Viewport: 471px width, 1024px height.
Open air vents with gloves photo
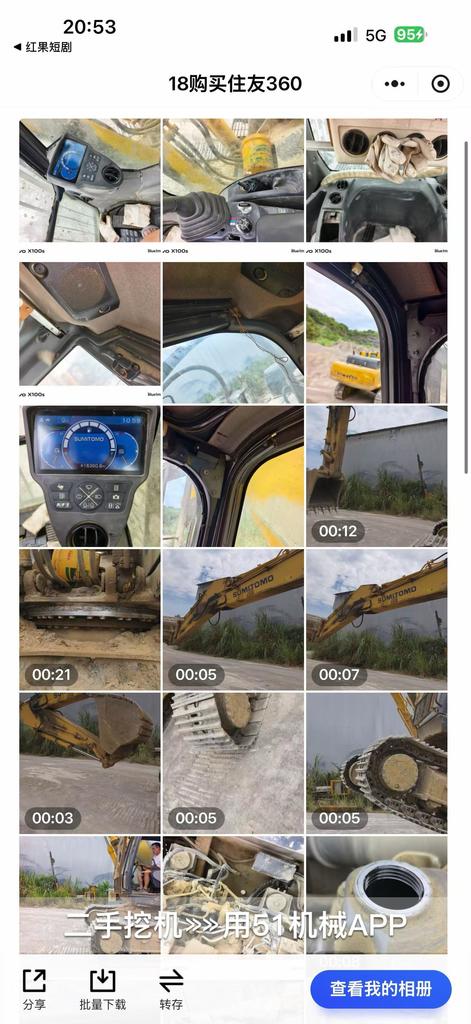click(x=377, y=189)
